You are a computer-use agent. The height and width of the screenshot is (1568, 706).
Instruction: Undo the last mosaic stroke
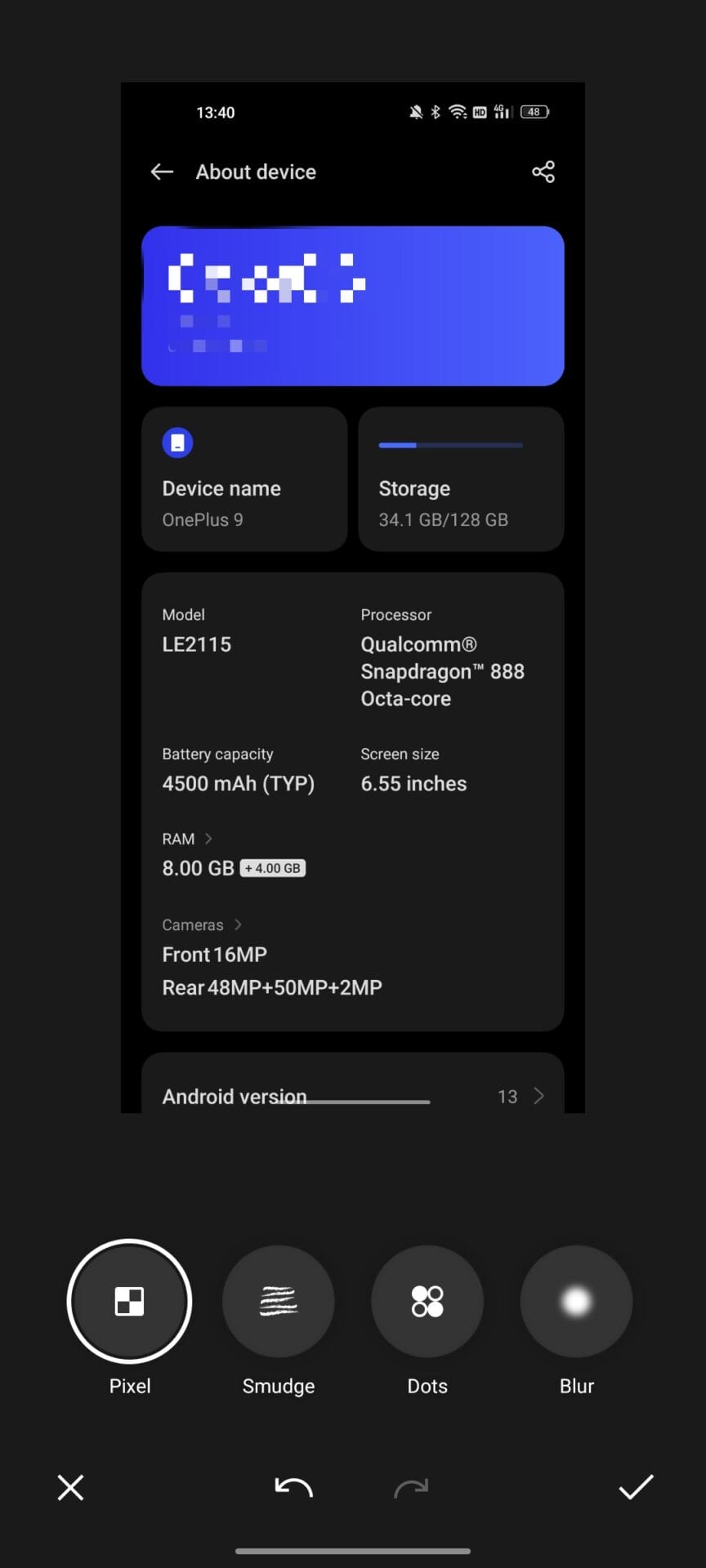293,1487
